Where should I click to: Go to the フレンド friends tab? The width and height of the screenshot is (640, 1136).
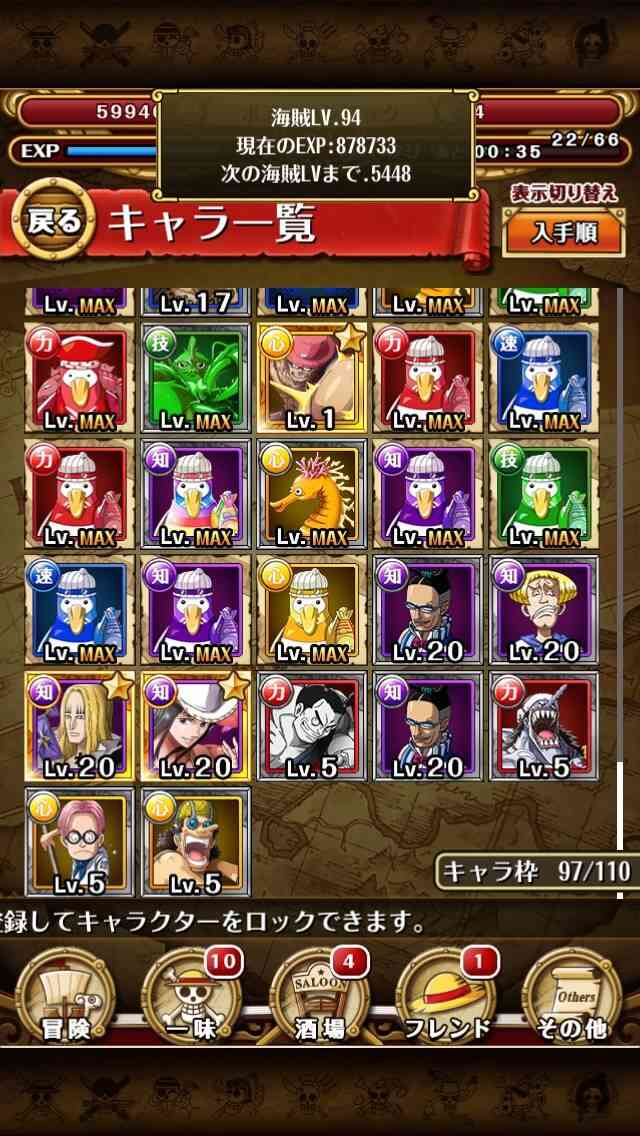pyautogui.click(x=446, y=995)
